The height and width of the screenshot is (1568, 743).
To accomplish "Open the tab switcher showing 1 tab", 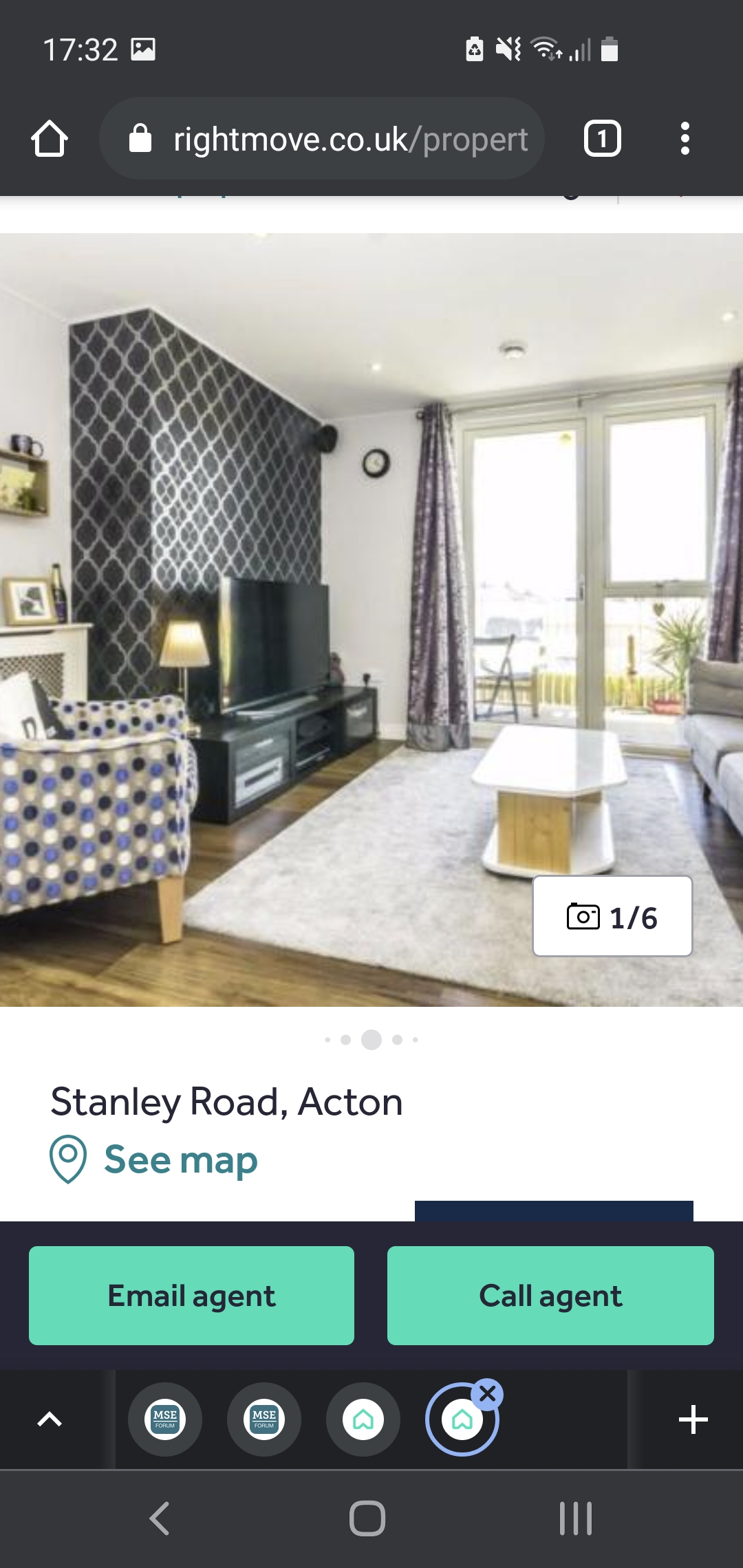I will [602, 139].
